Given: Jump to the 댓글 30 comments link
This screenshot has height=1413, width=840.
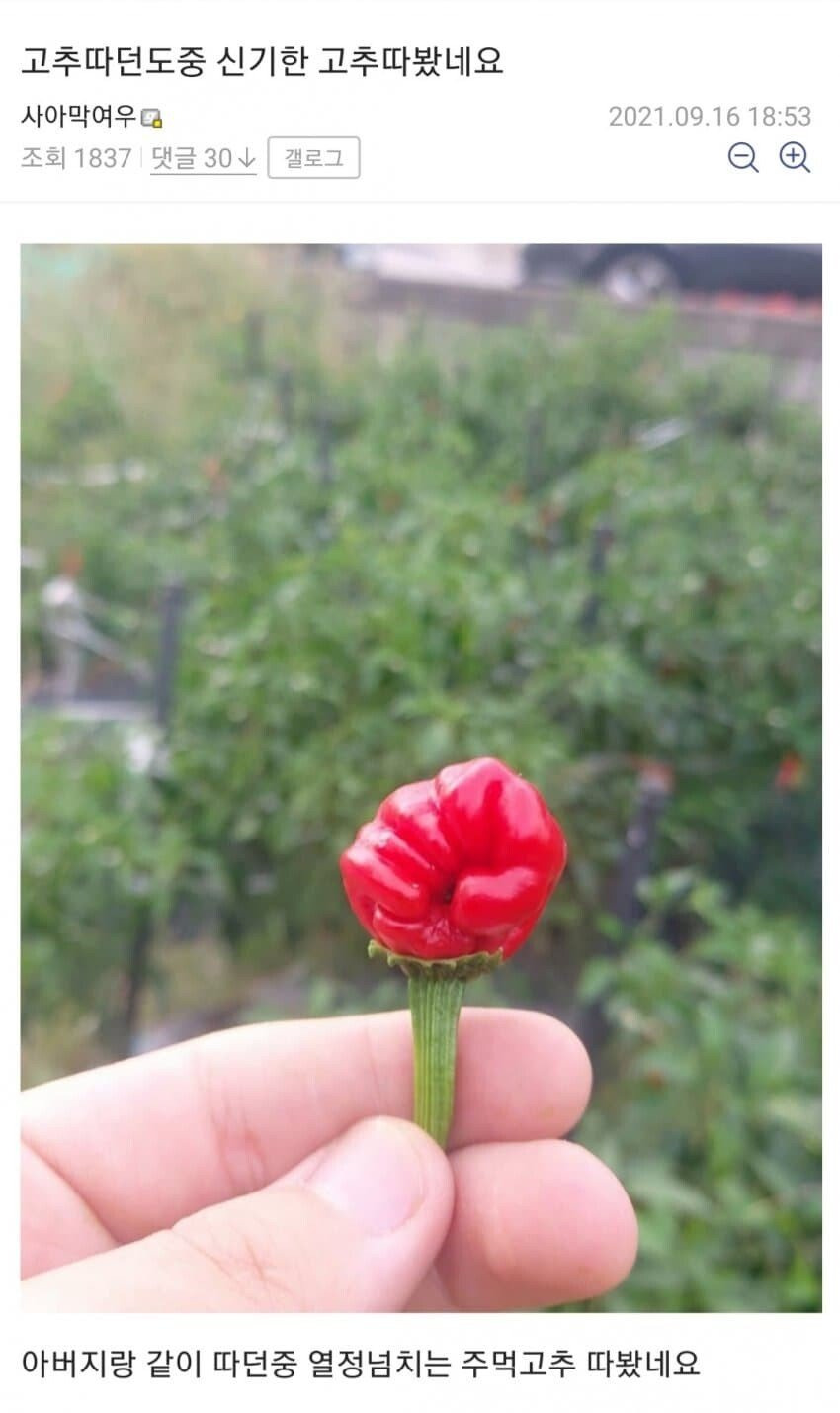Looking at the screenshot, I should [x=203, y=158].
